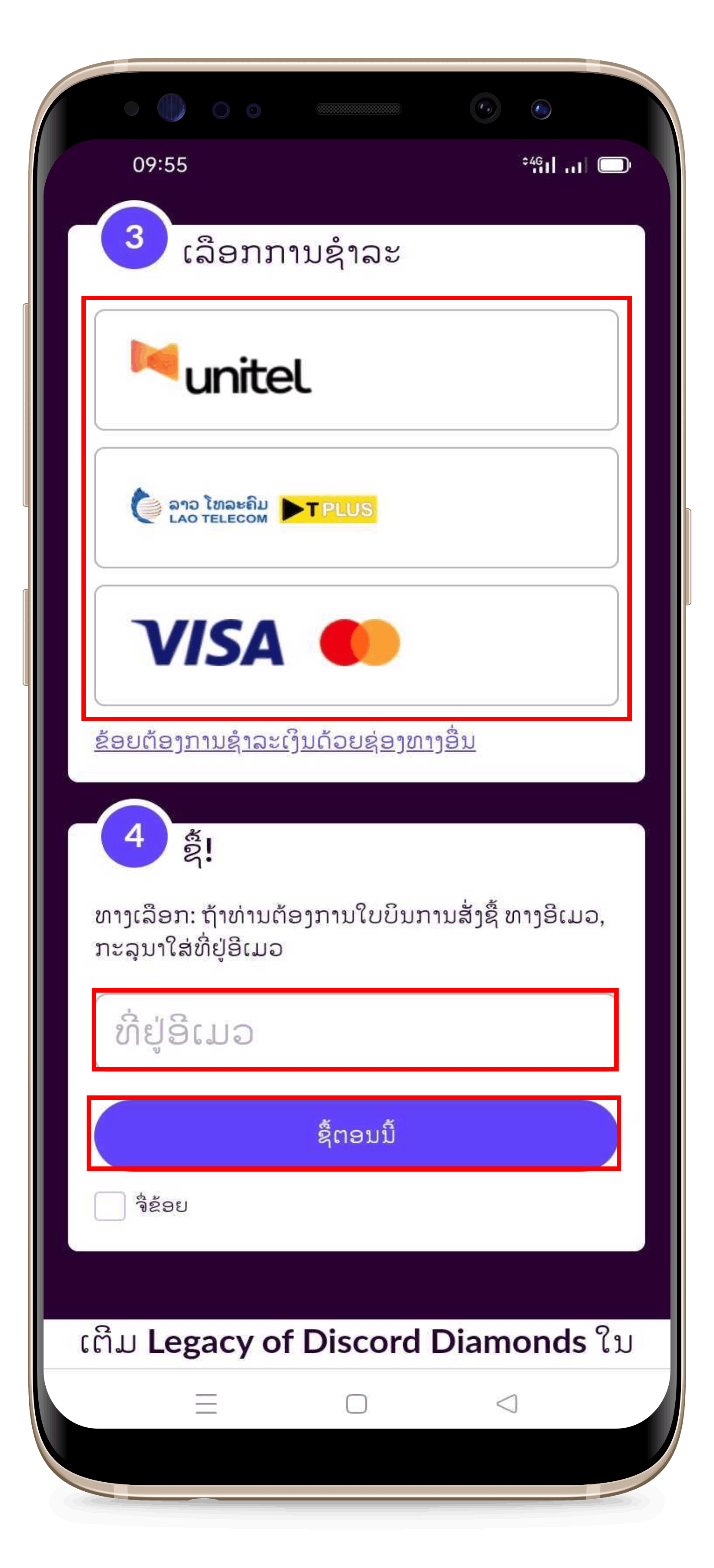The width and height of the screenshot is (714, 1568).
Task: Tap the email address field
Action: pyautogui.click(x=356, y=1031)
